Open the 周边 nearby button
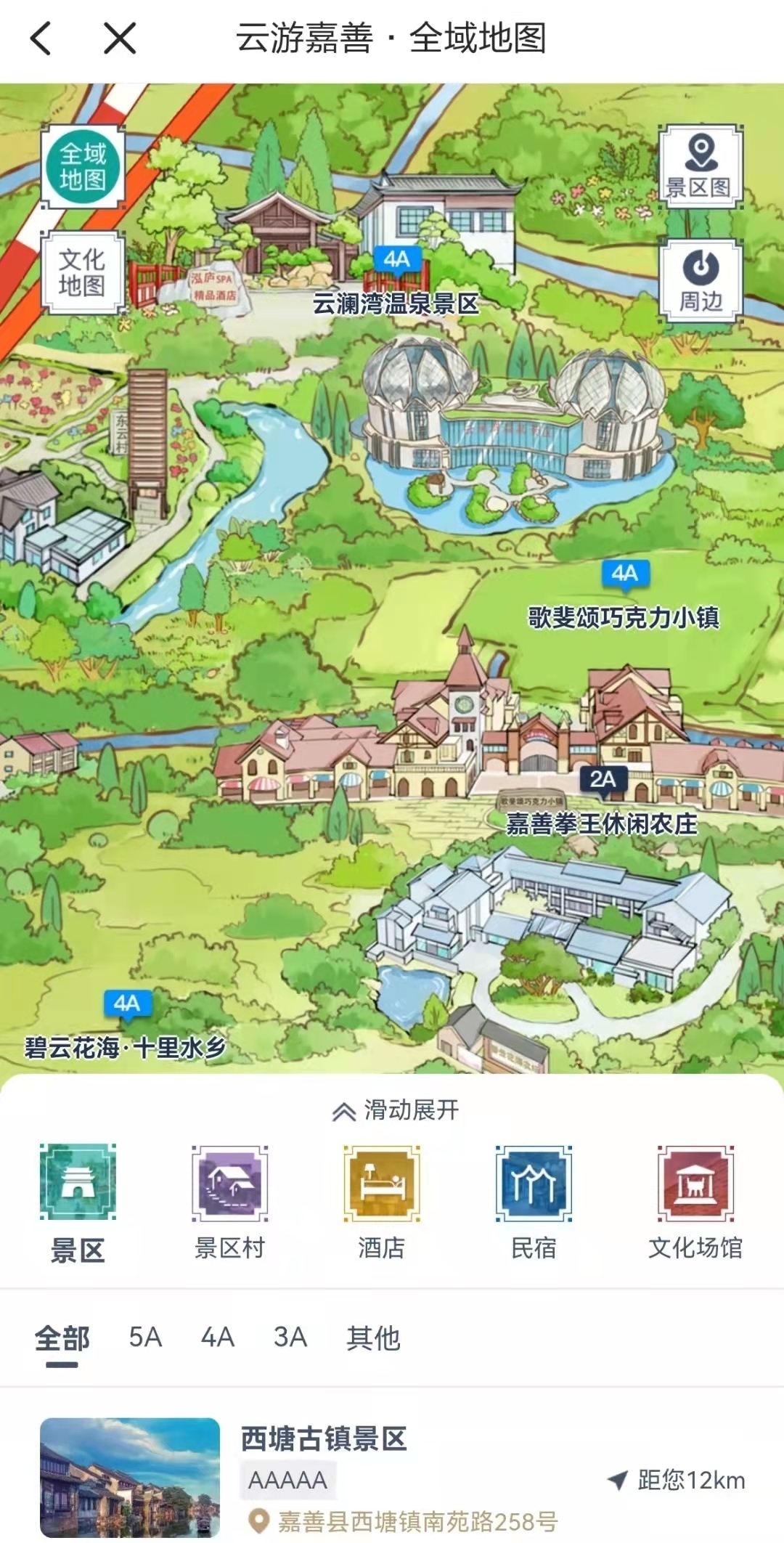 click(x=701, y=280)
